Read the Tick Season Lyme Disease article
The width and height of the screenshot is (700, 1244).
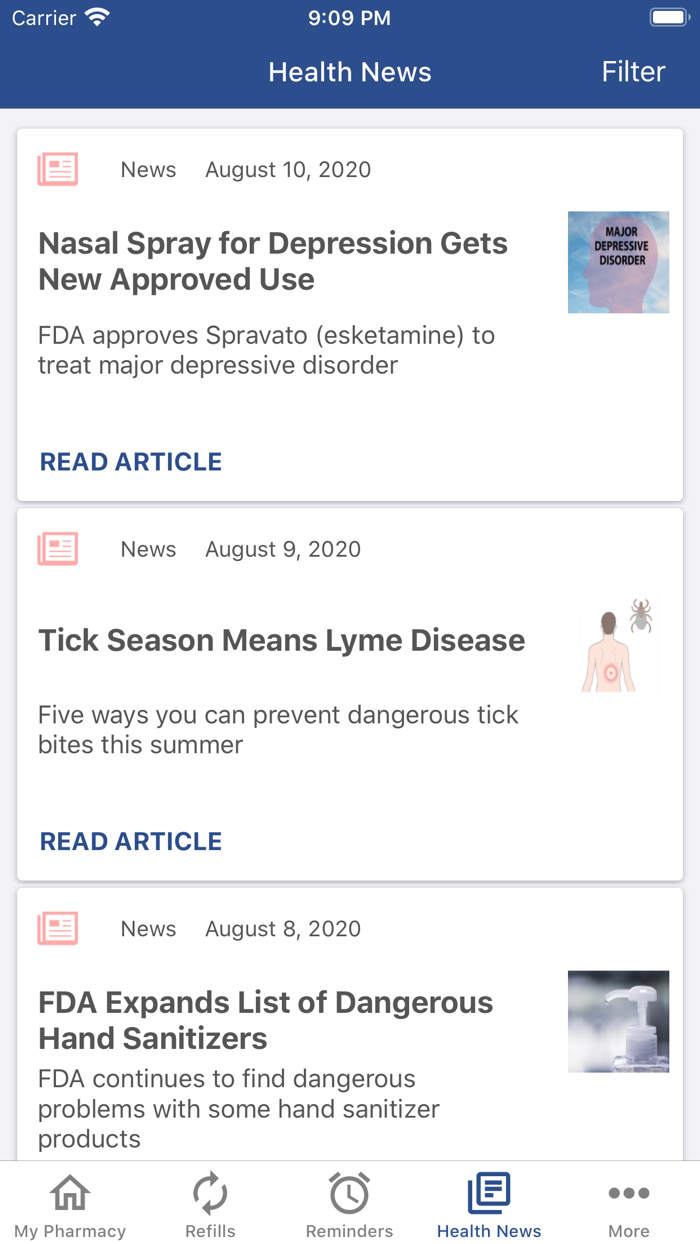(x=131, y=842)
